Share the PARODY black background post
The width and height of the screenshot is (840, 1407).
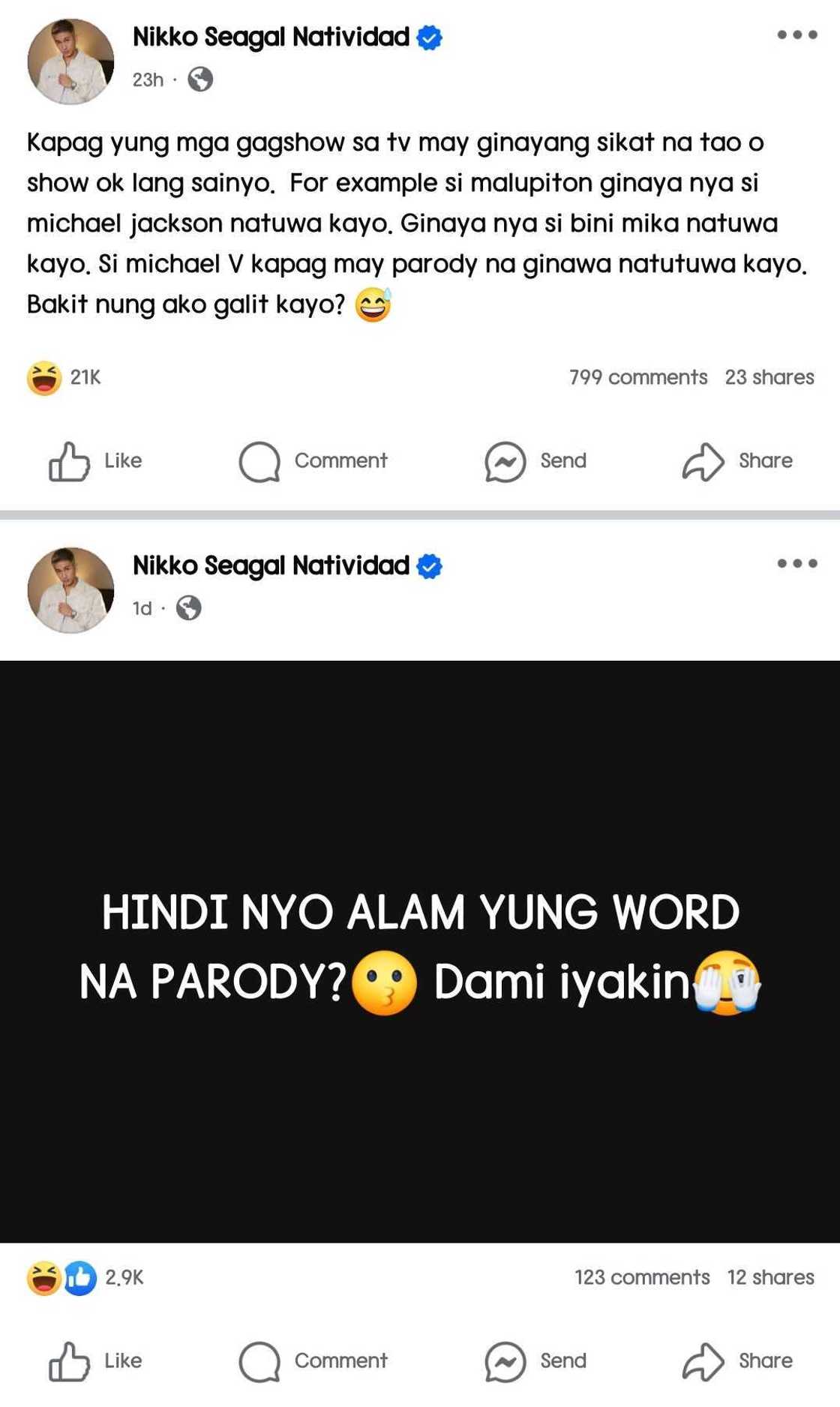pyautogui.click(x=737, y=1360)
